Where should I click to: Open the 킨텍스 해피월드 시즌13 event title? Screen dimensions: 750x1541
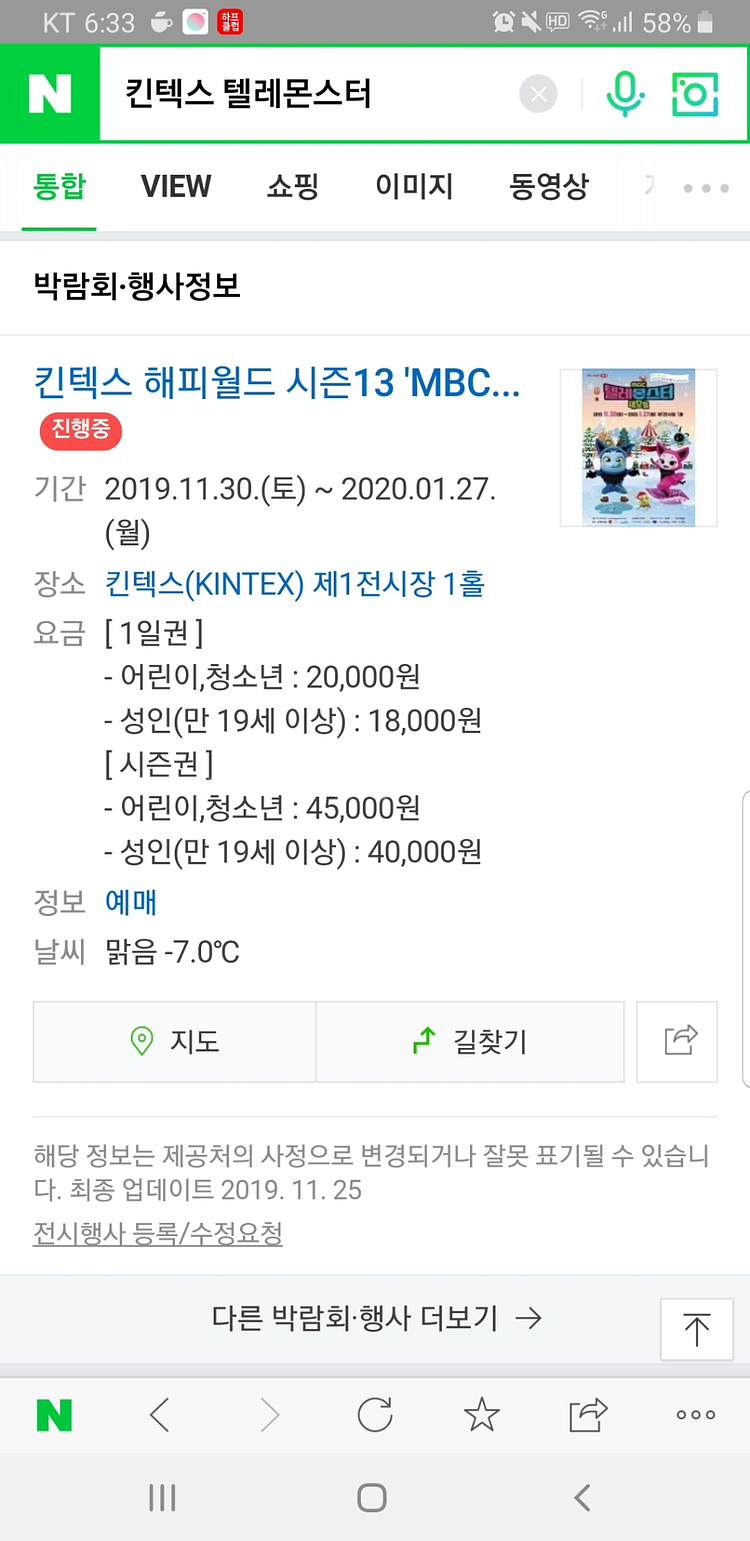(x=277, y=383)
